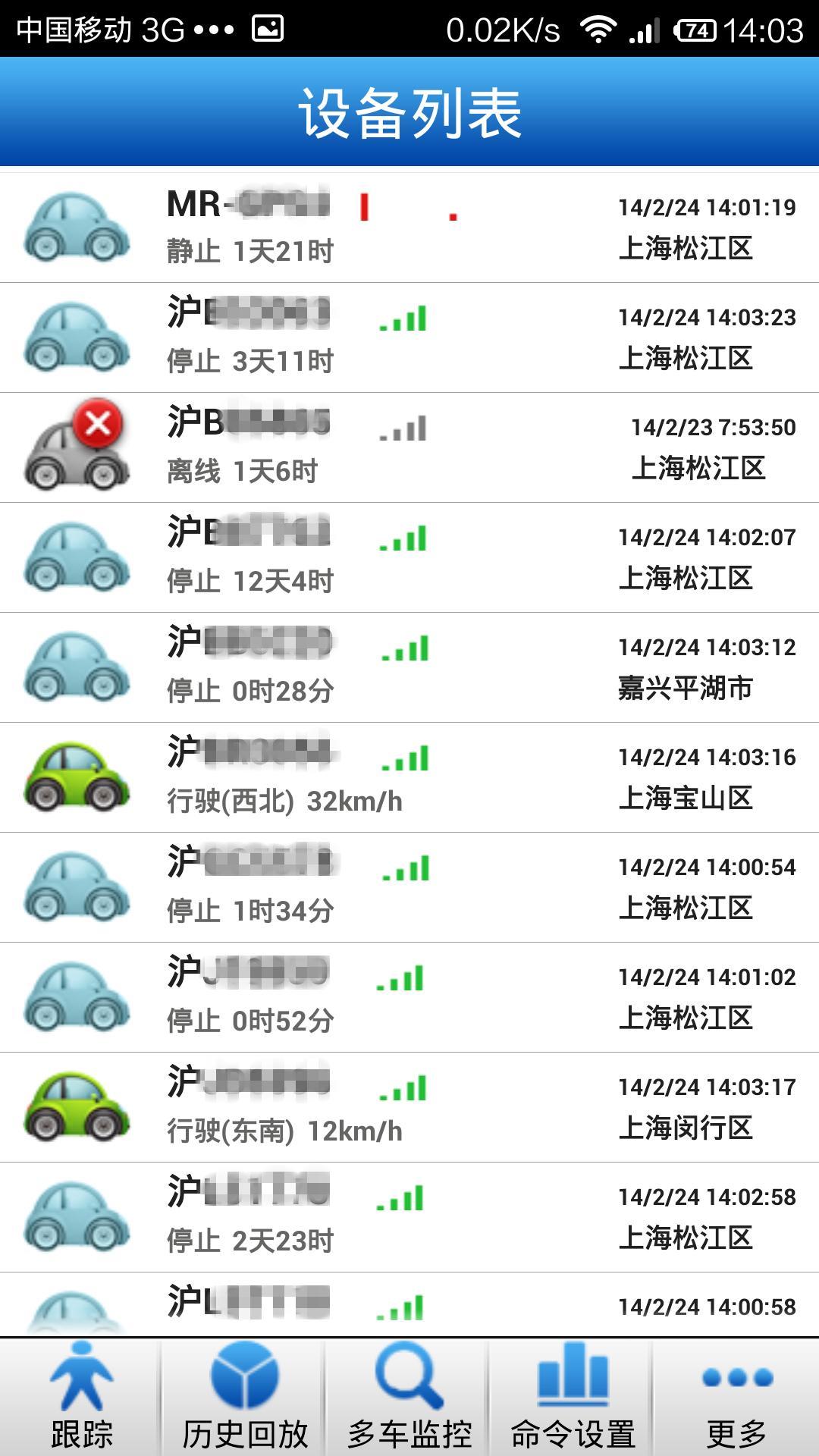Select the vehicle stopped for 2天23时
Image resolution: width=819 pixels, height=1456 pixels.
click(409, 1217)
